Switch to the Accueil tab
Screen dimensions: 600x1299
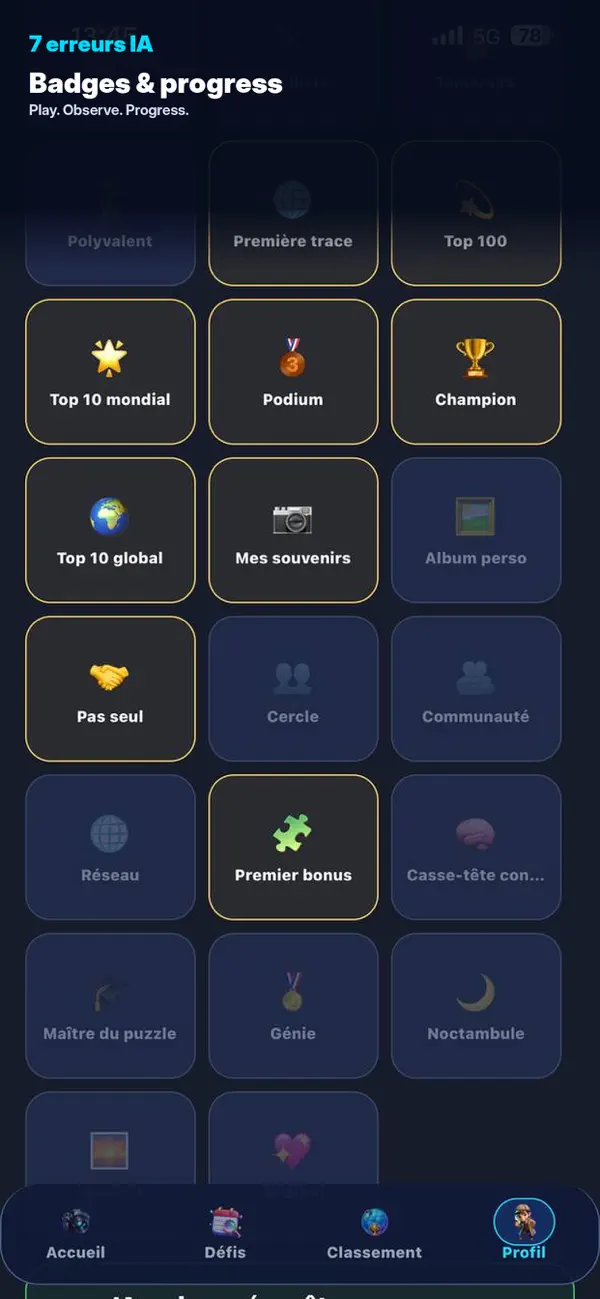(x=76, y=1234)
